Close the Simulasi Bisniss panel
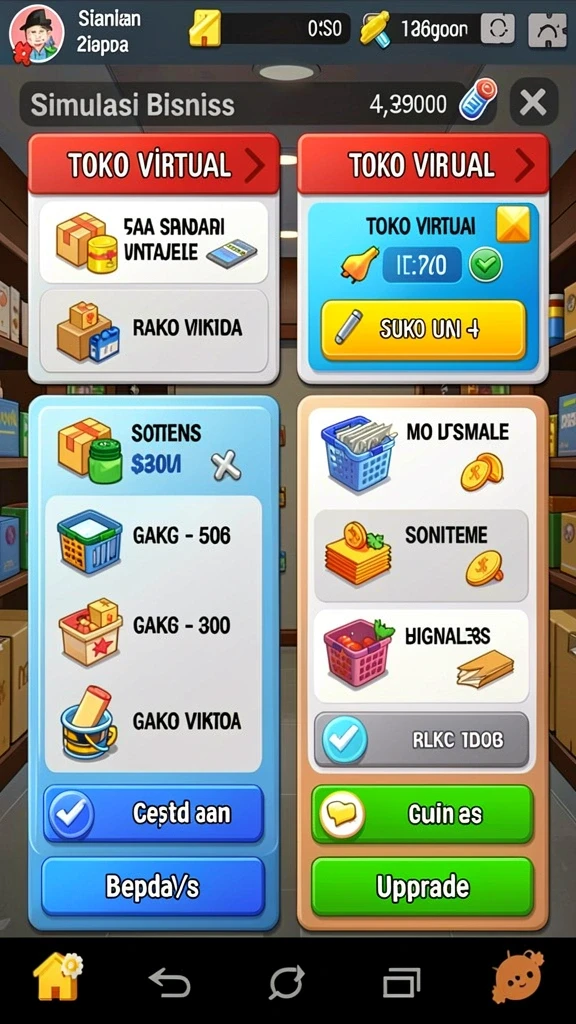 click(x=534, y=103)
